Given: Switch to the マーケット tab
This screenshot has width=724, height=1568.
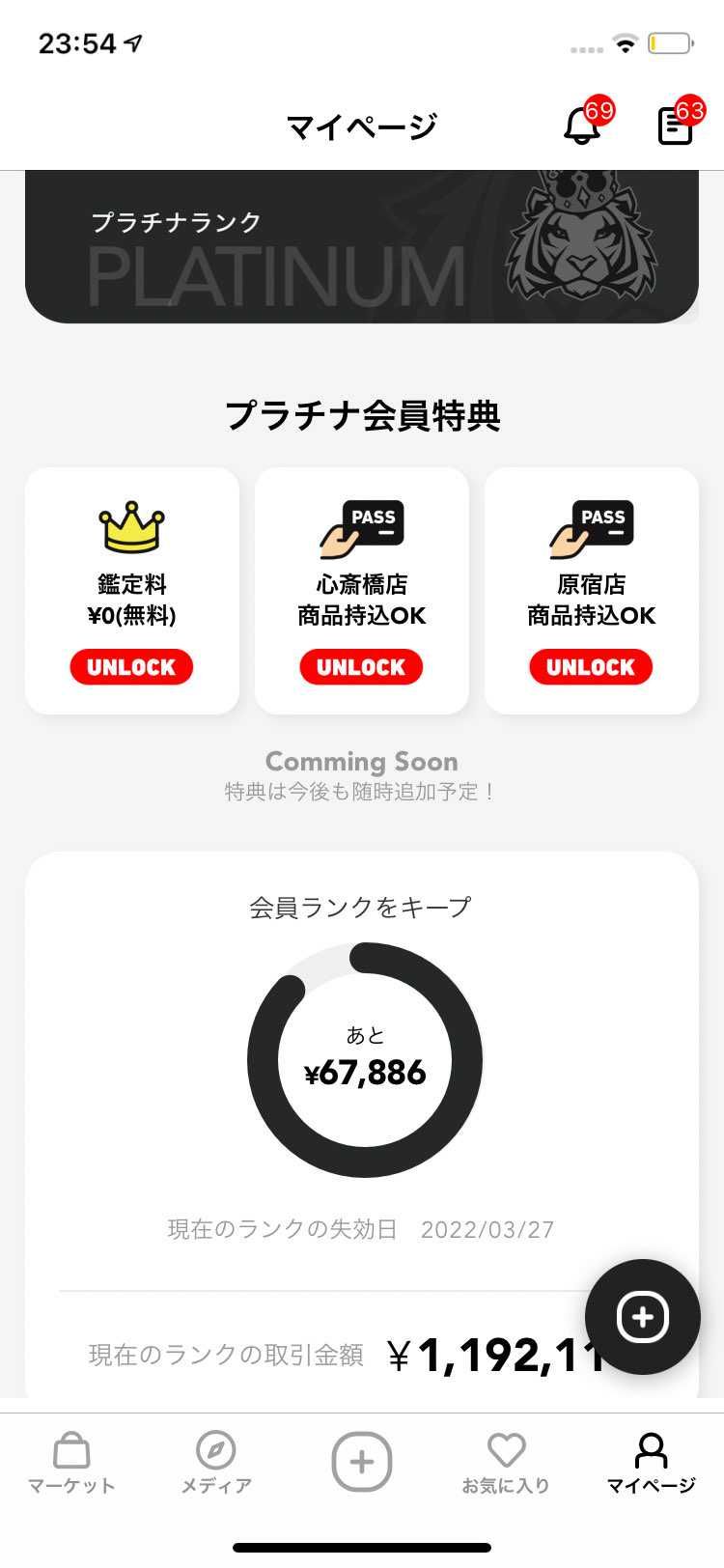Looking at the screenshot, I should (x=71, y=1460).
